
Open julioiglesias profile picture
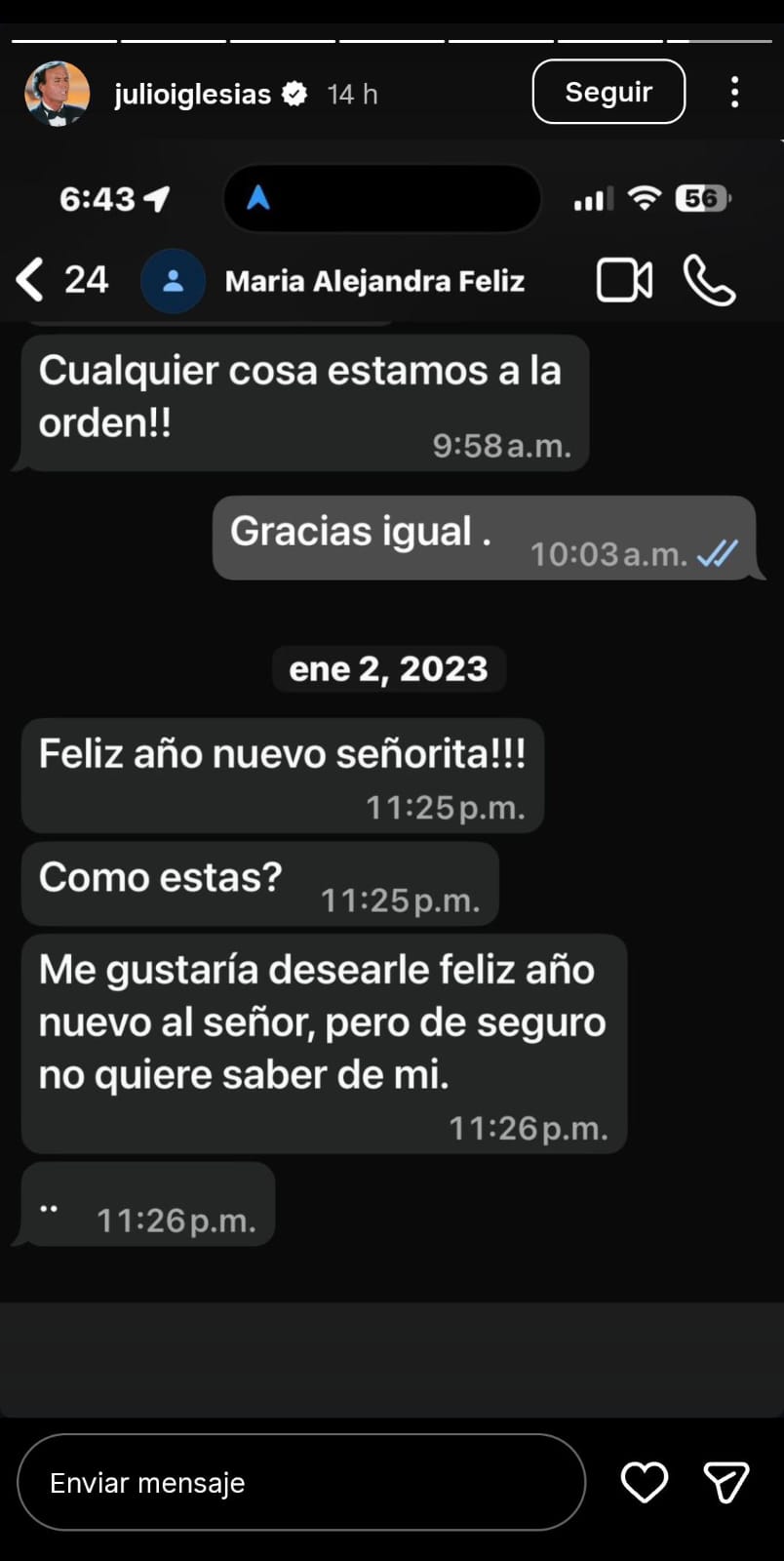pyautogui.click(x=57, y=94)
